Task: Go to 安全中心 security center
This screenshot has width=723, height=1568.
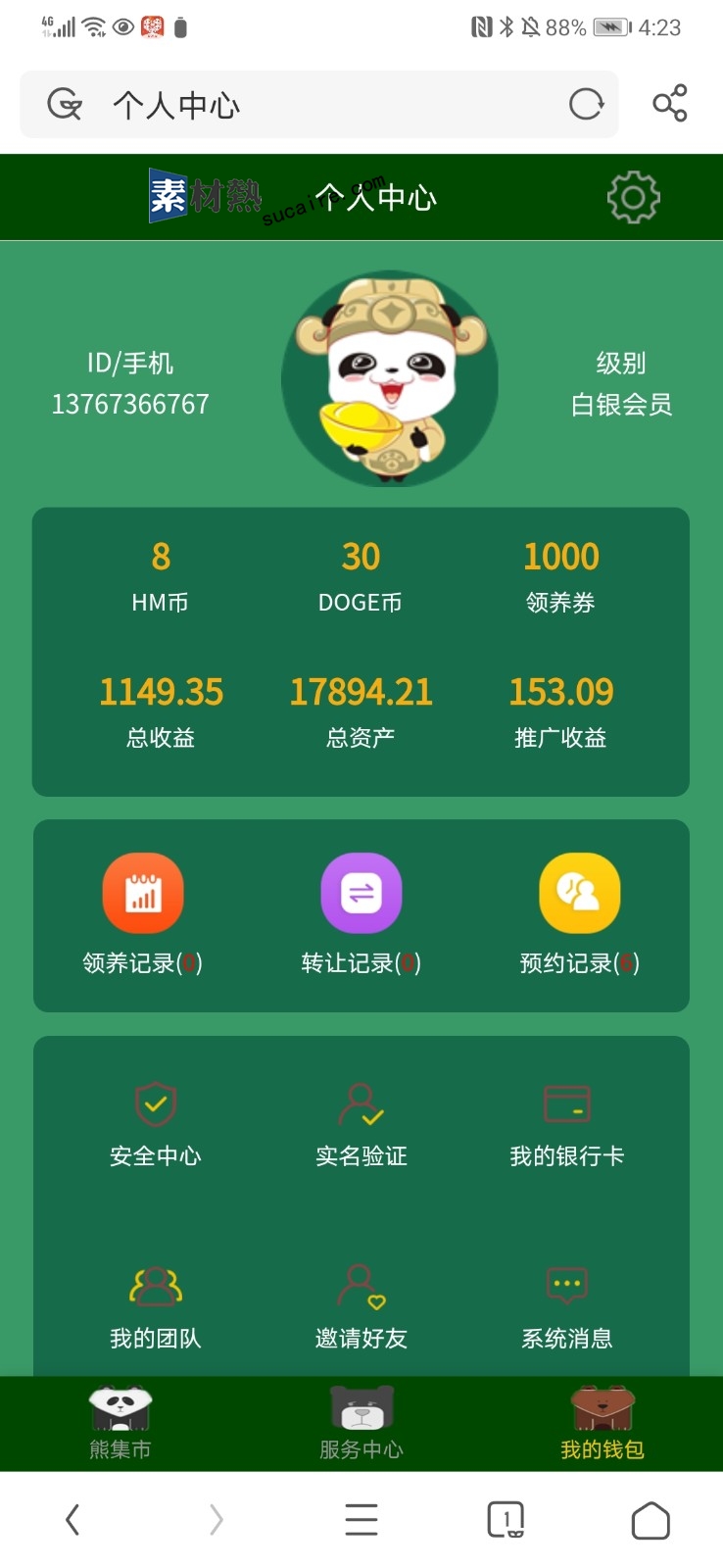Action: point(156,1126)
